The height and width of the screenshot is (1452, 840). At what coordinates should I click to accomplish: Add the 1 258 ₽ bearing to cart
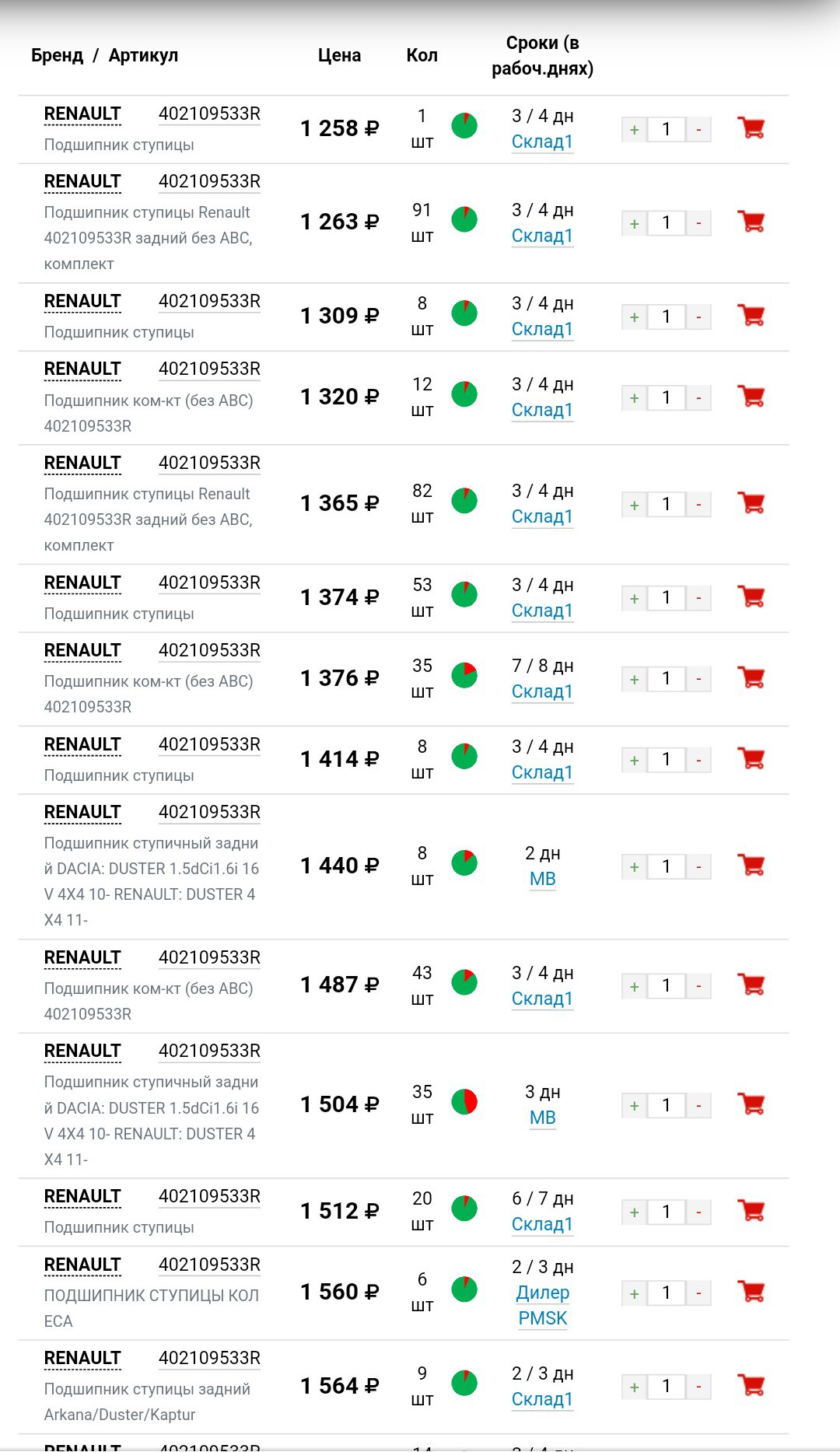click(751, 128)
